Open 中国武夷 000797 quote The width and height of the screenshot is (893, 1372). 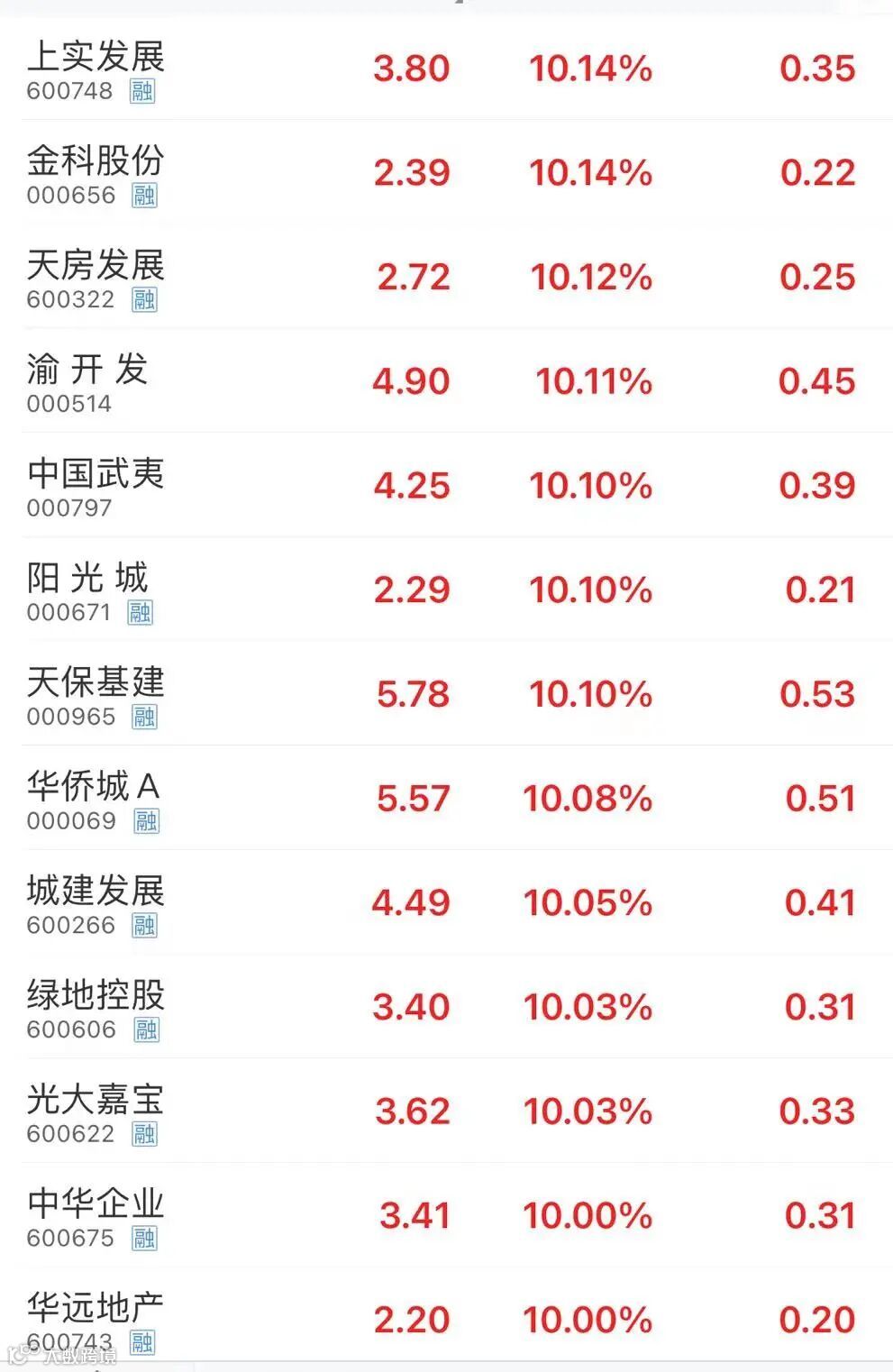pos(446,484)
